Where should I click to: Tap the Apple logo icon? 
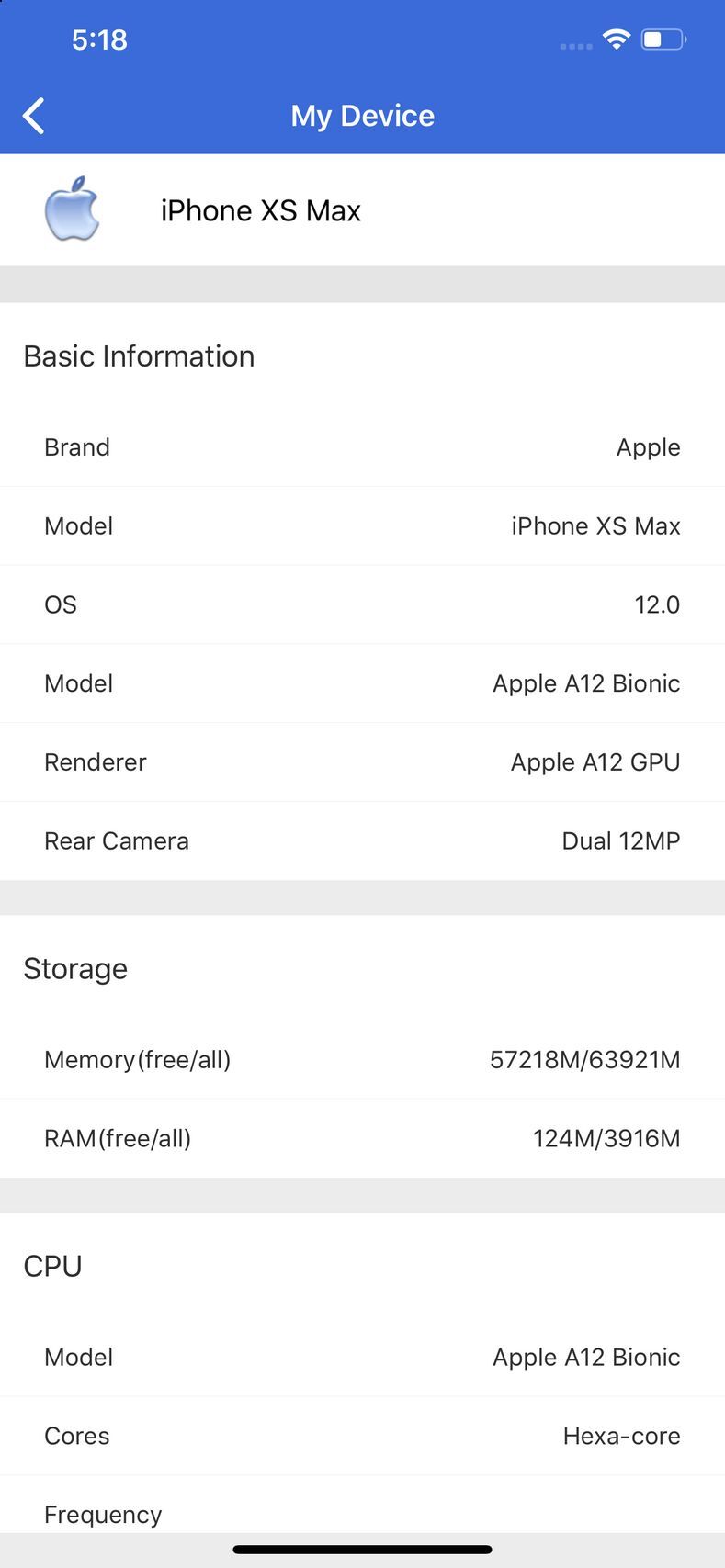click(74, 209)
